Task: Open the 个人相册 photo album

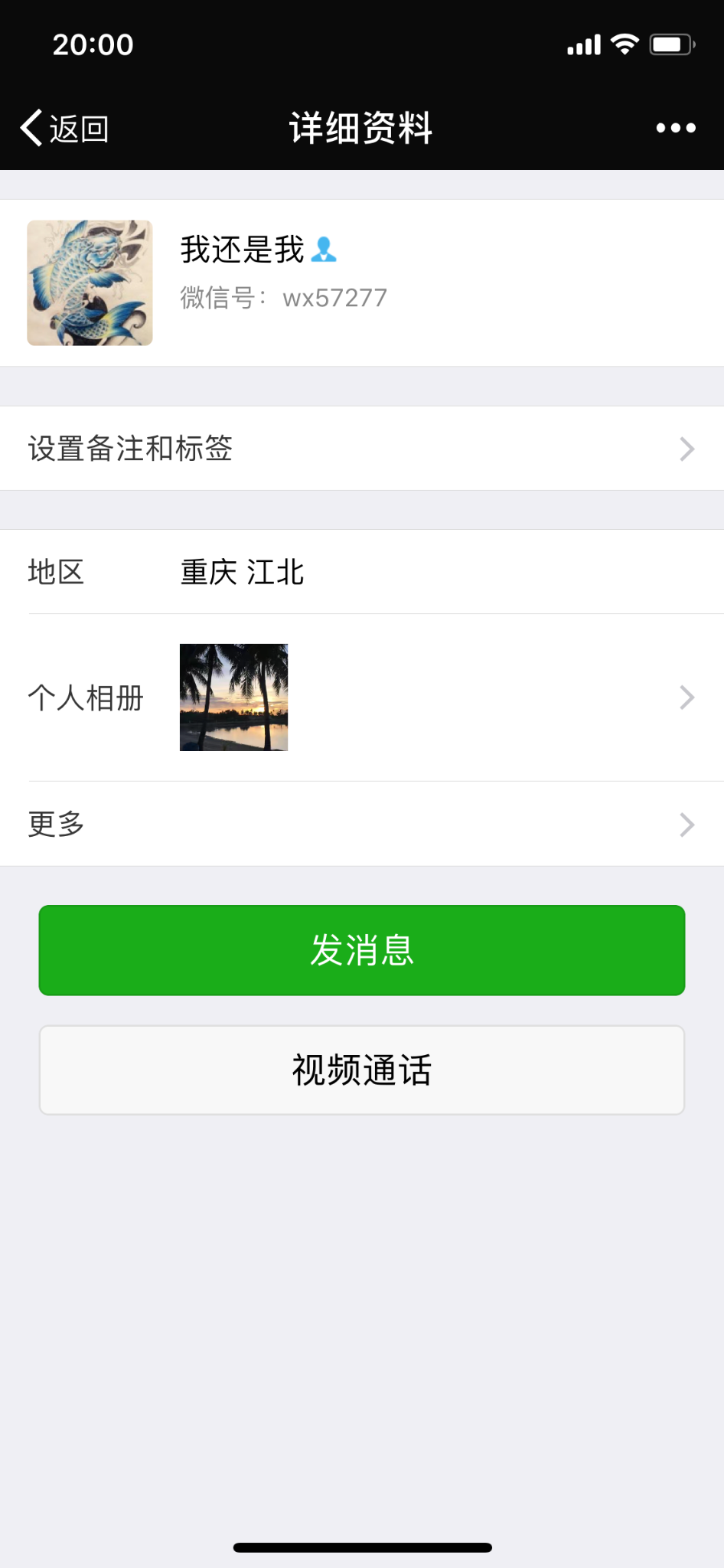Action: pyautogui.click(x=361, y=697)
